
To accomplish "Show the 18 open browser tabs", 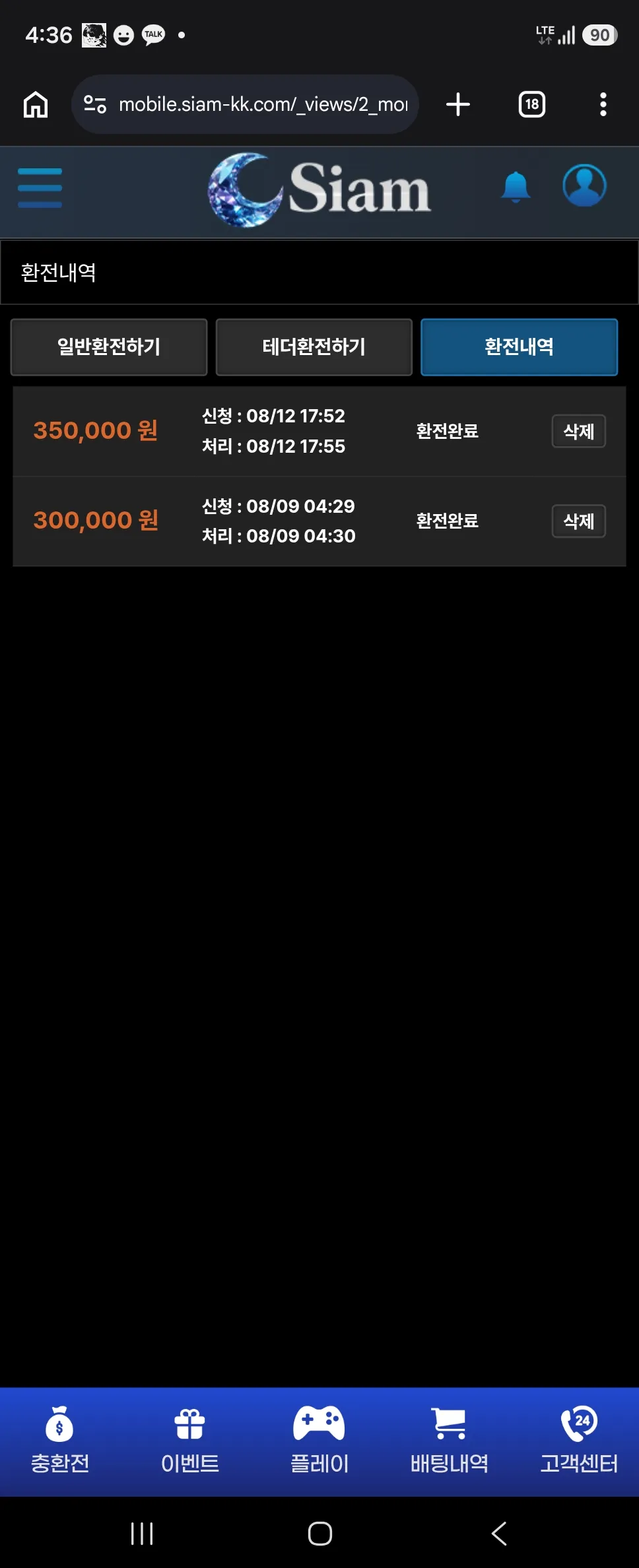I will (x=532, y=104).
